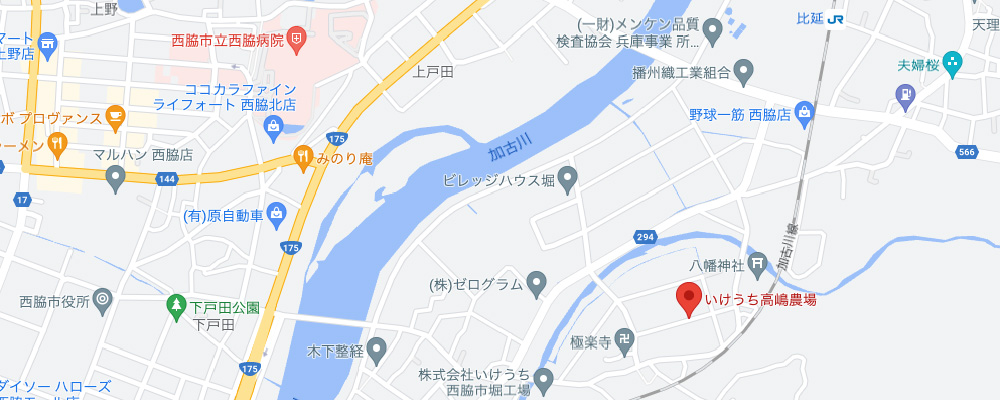
Task: Open the 西脇市立西脇病院 hospital marker
Action: click(x=297, y=41)
